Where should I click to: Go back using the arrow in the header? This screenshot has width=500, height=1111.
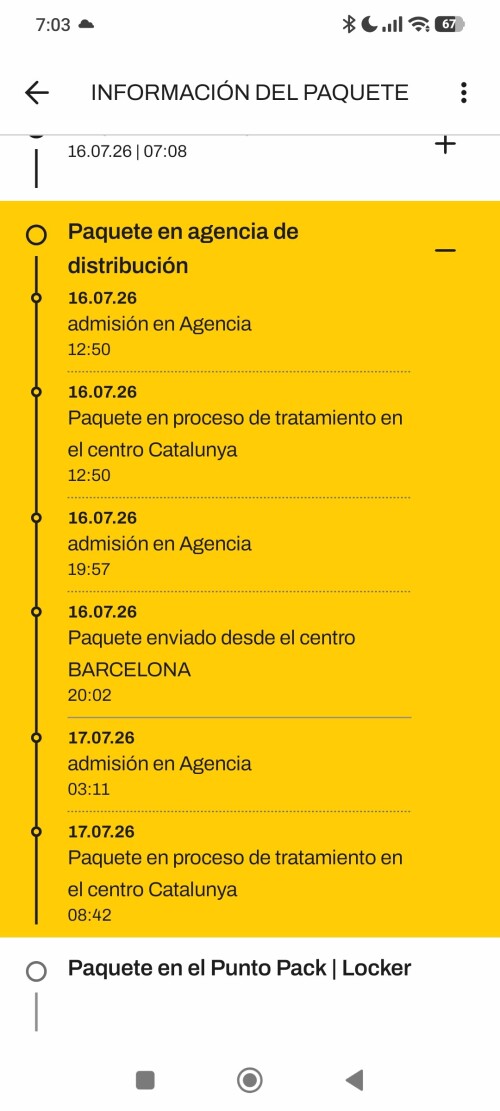coord(36,93)
